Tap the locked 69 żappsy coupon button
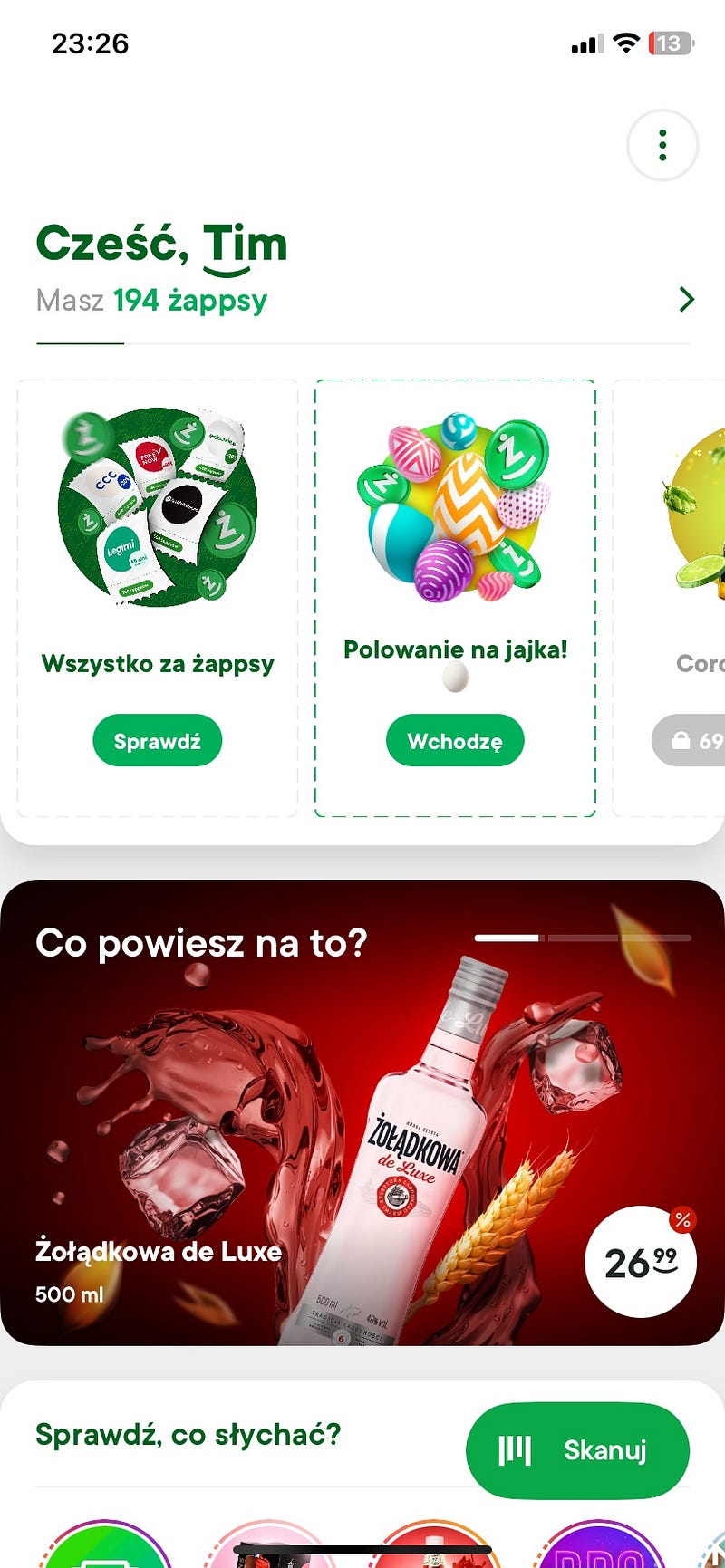725x1568 pixels. coord(693,741)
